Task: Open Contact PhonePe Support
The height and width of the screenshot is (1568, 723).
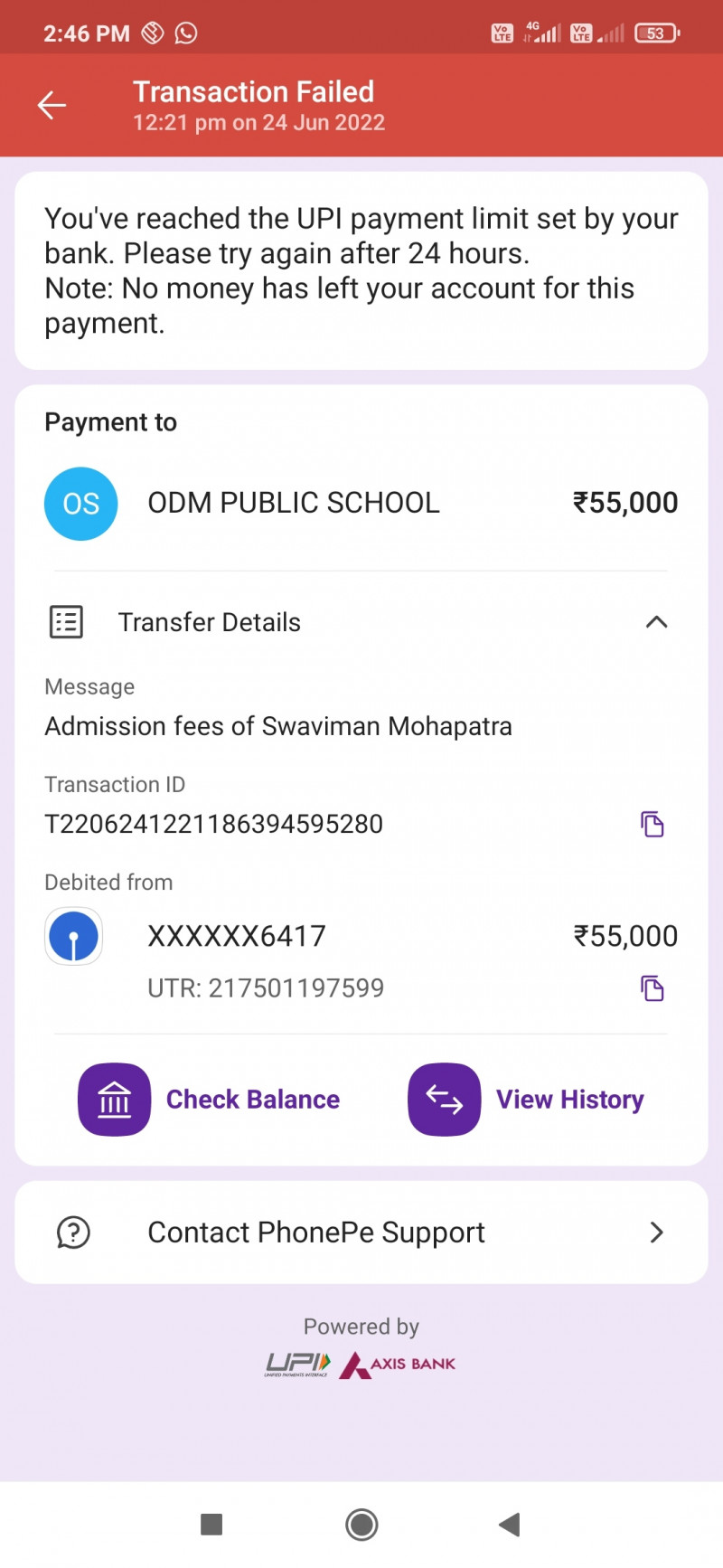Action: click(361, 1233)
